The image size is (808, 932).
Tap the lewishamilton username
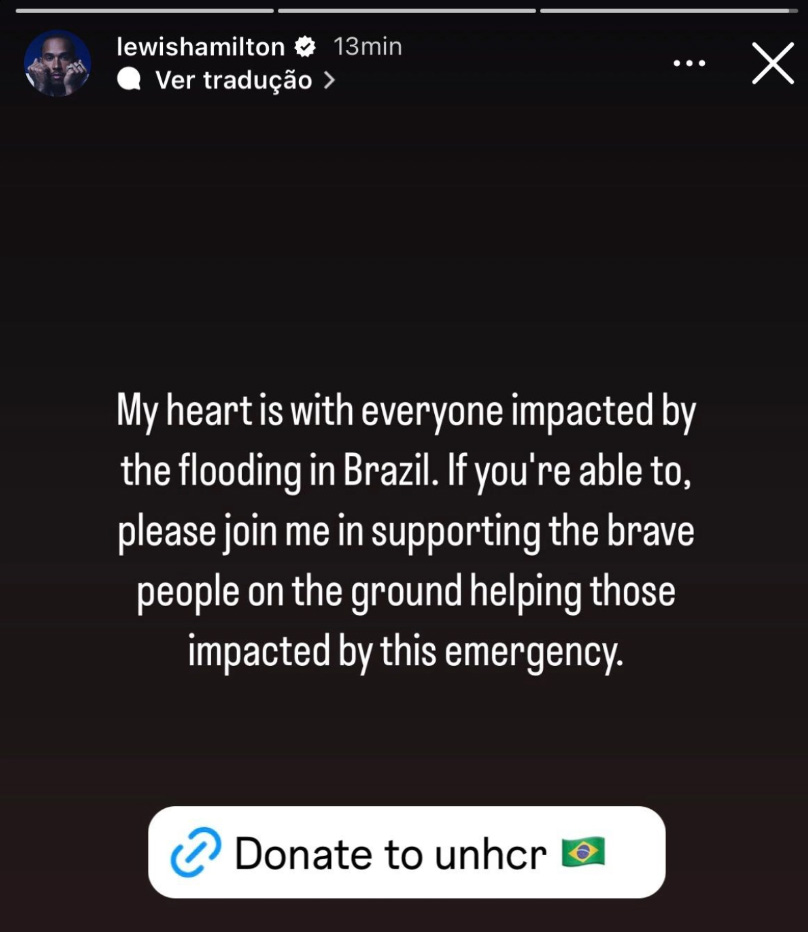coord(200,46)
